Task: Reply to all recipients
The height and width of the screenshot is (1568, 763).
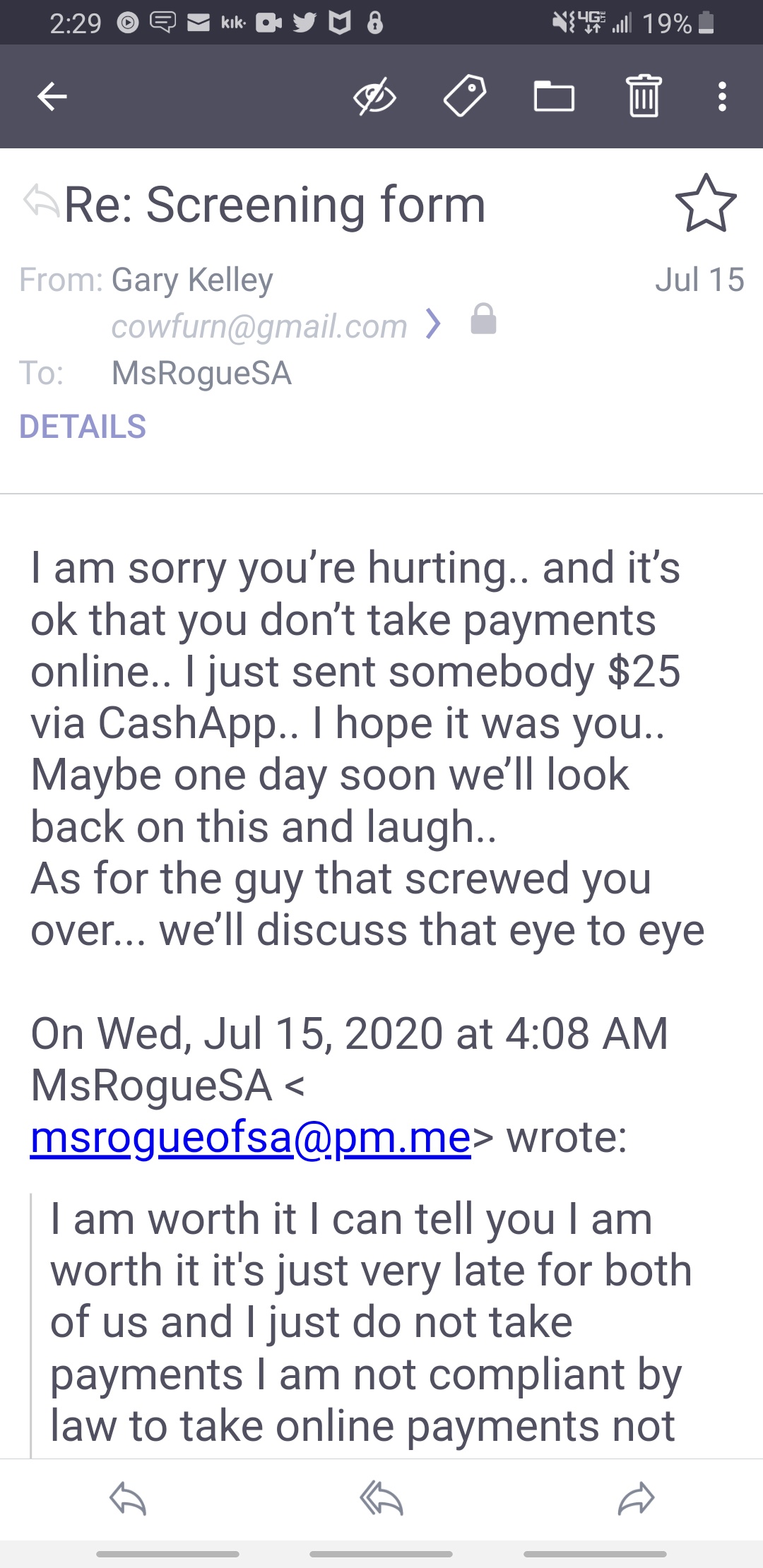Action: pyautogui.click(x=381, y=1499)
